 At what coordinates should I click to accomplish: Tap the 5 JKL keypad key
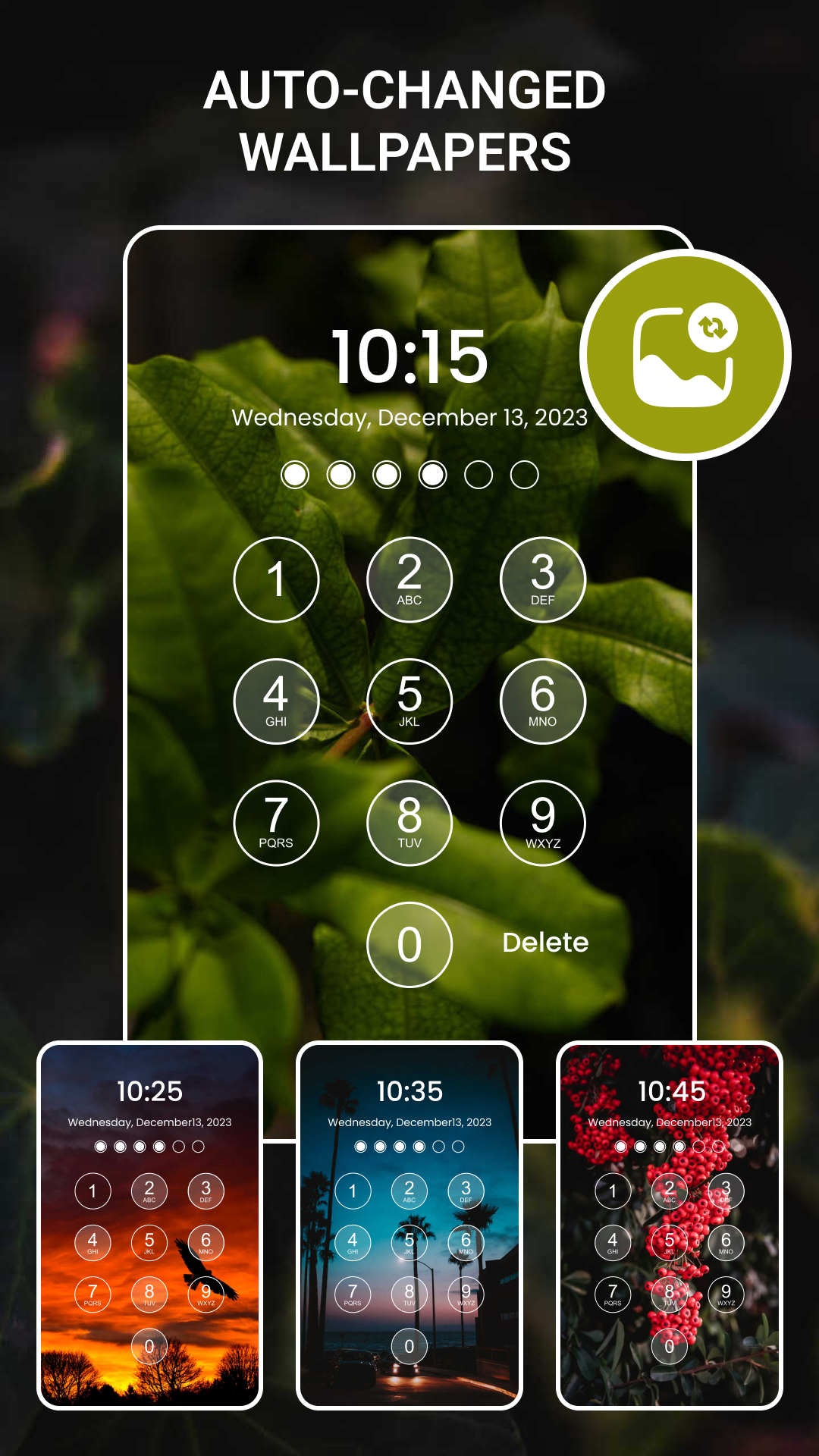click(409, 701)
